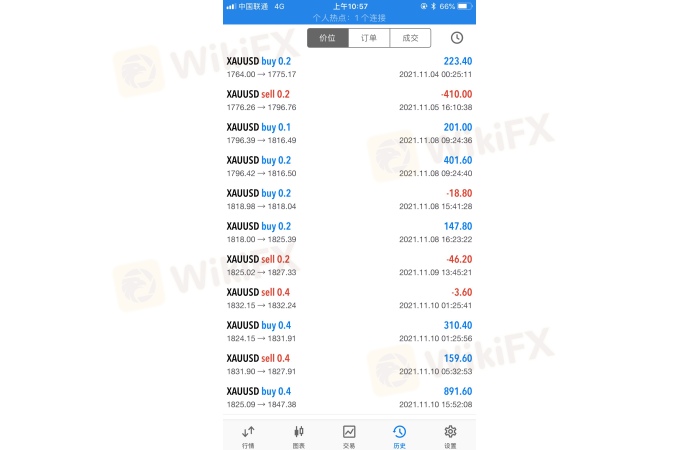Expand the sell 0.4 trade showing -3.60
700x450 pixels.
[x=349, y=298]
